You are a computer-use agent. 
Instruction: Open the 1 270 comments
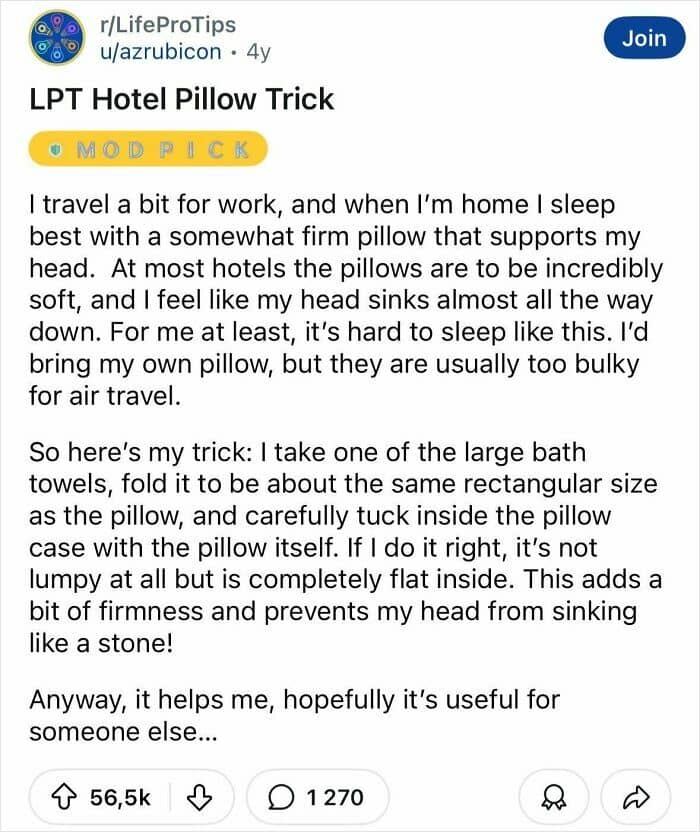317,798
